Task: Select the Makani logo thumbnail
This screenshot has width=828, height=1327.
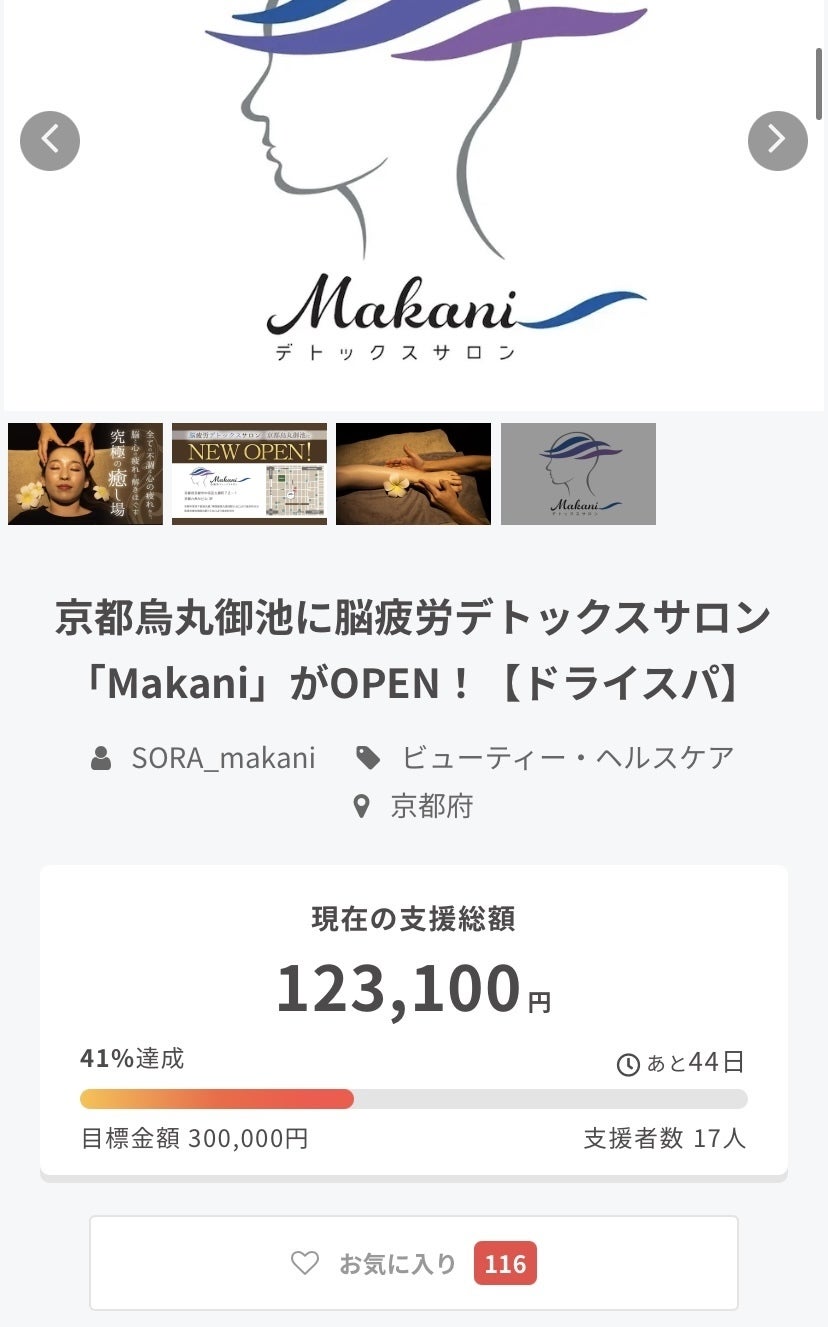Action: (x=578, y=474)
